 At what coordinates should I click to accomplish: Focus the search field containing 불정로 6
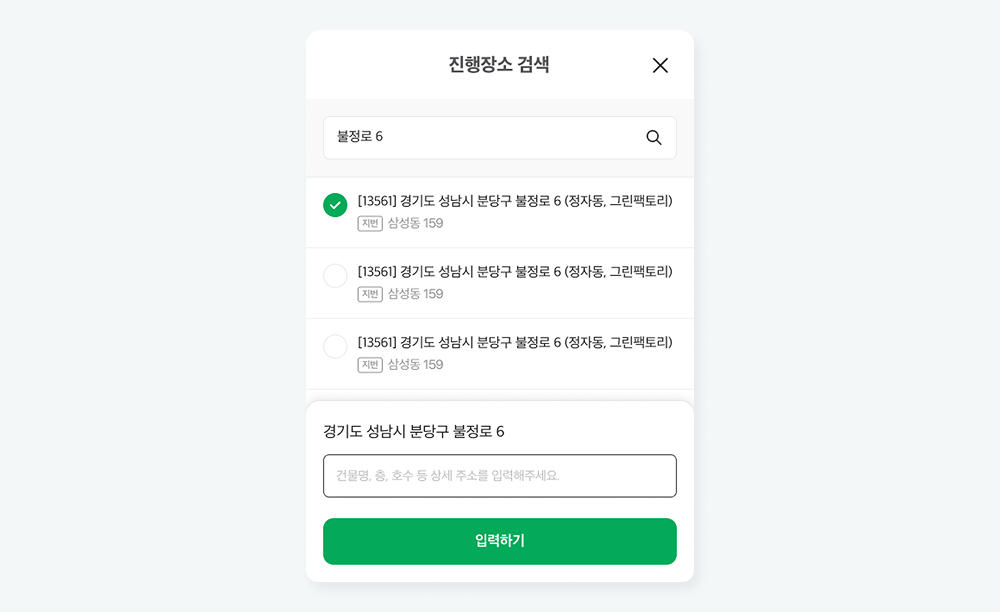pos(480,138)
